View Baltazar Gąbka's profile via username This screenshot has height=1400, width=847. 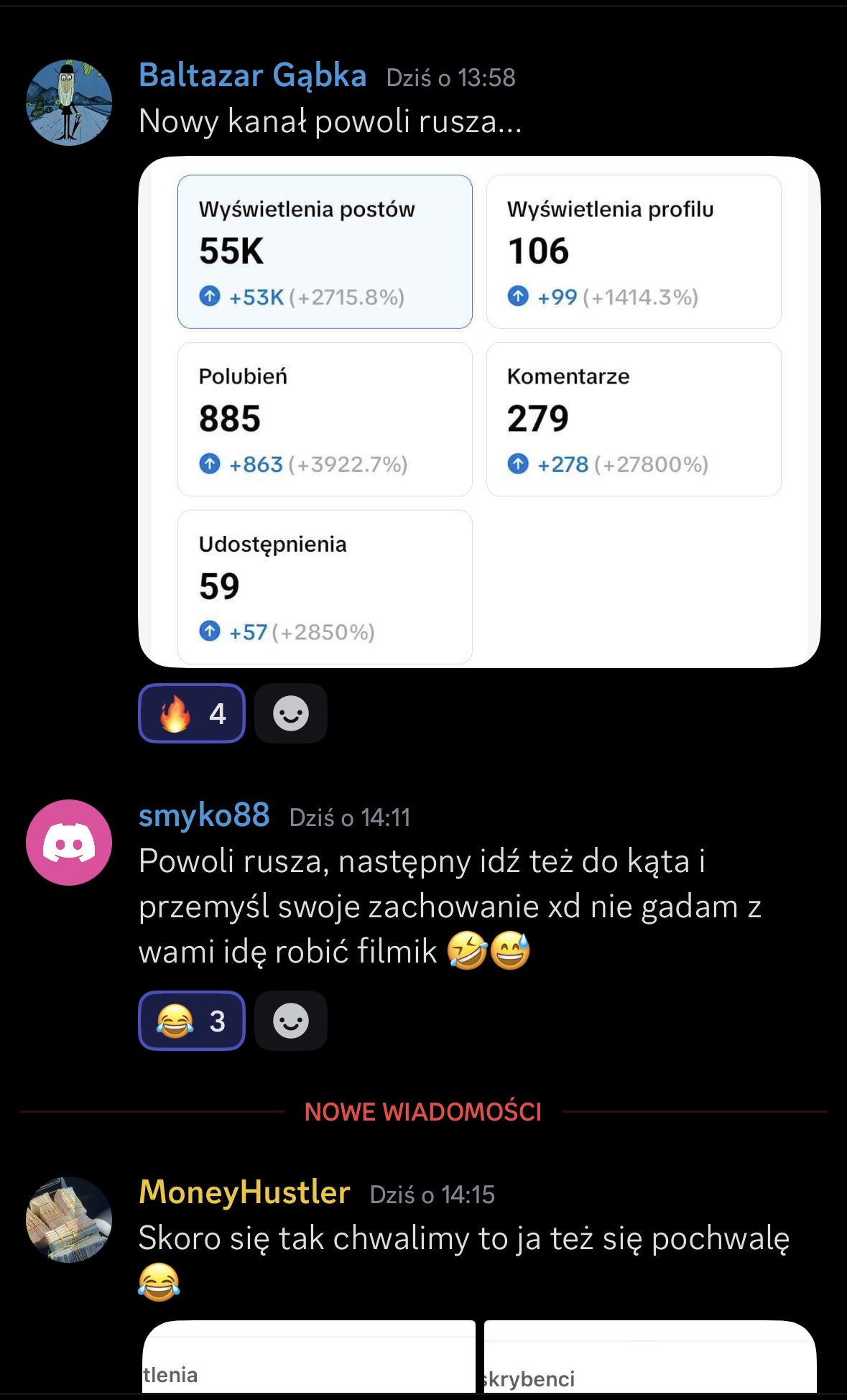pos(252,76)
